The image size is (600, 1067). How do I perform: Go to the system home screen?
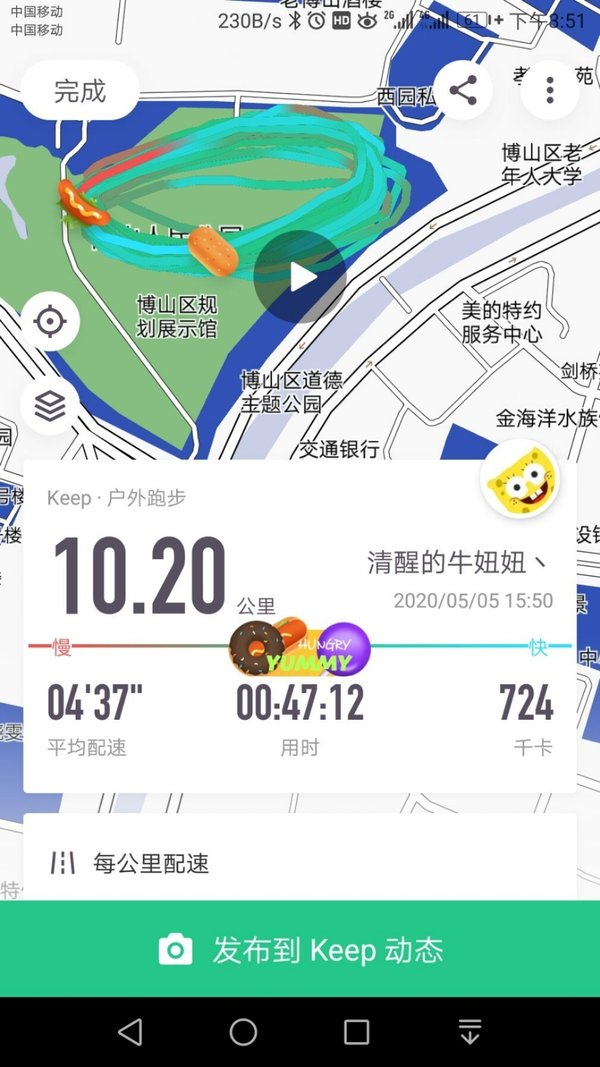point(243,1032)
